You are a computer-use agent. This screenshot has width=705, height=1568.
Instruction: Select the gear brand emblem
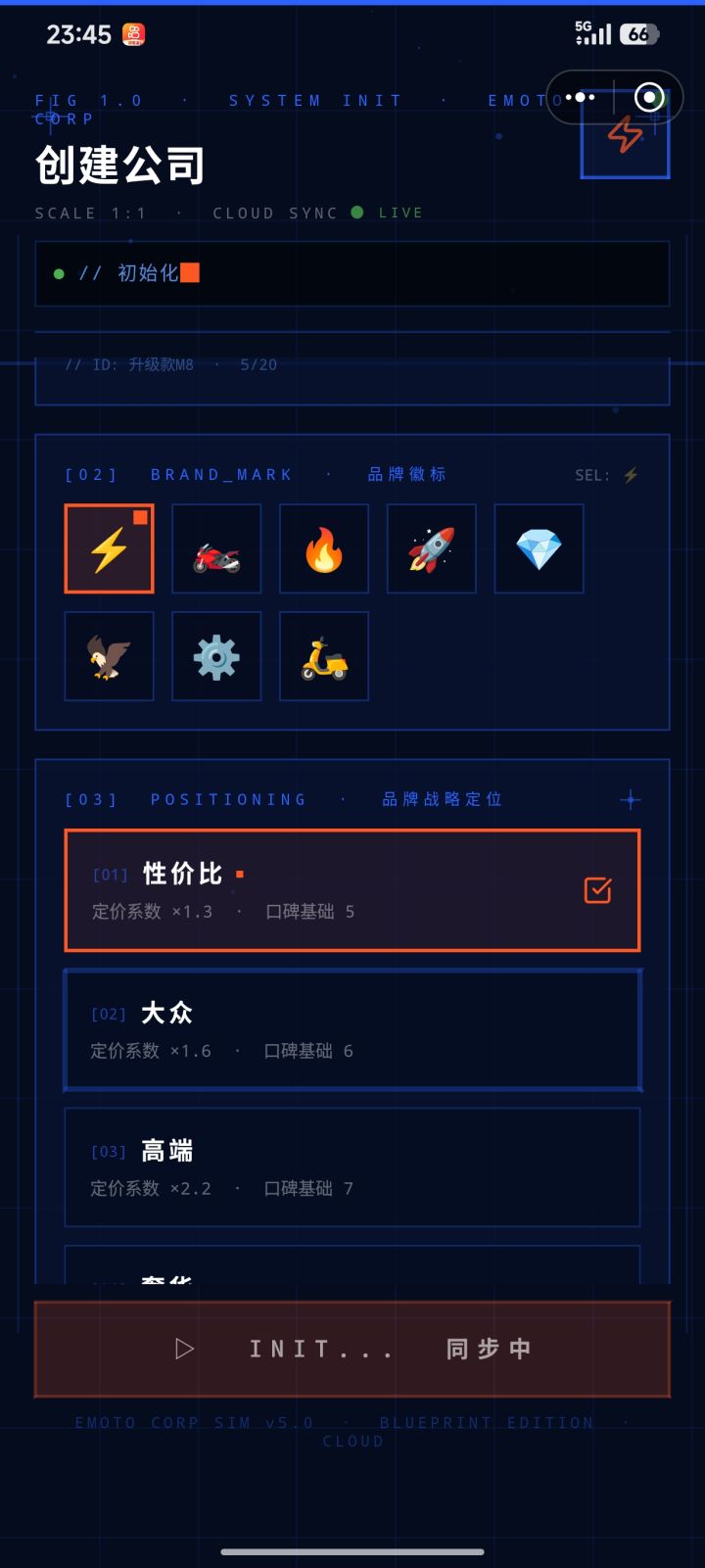click(x=216, y=656)
